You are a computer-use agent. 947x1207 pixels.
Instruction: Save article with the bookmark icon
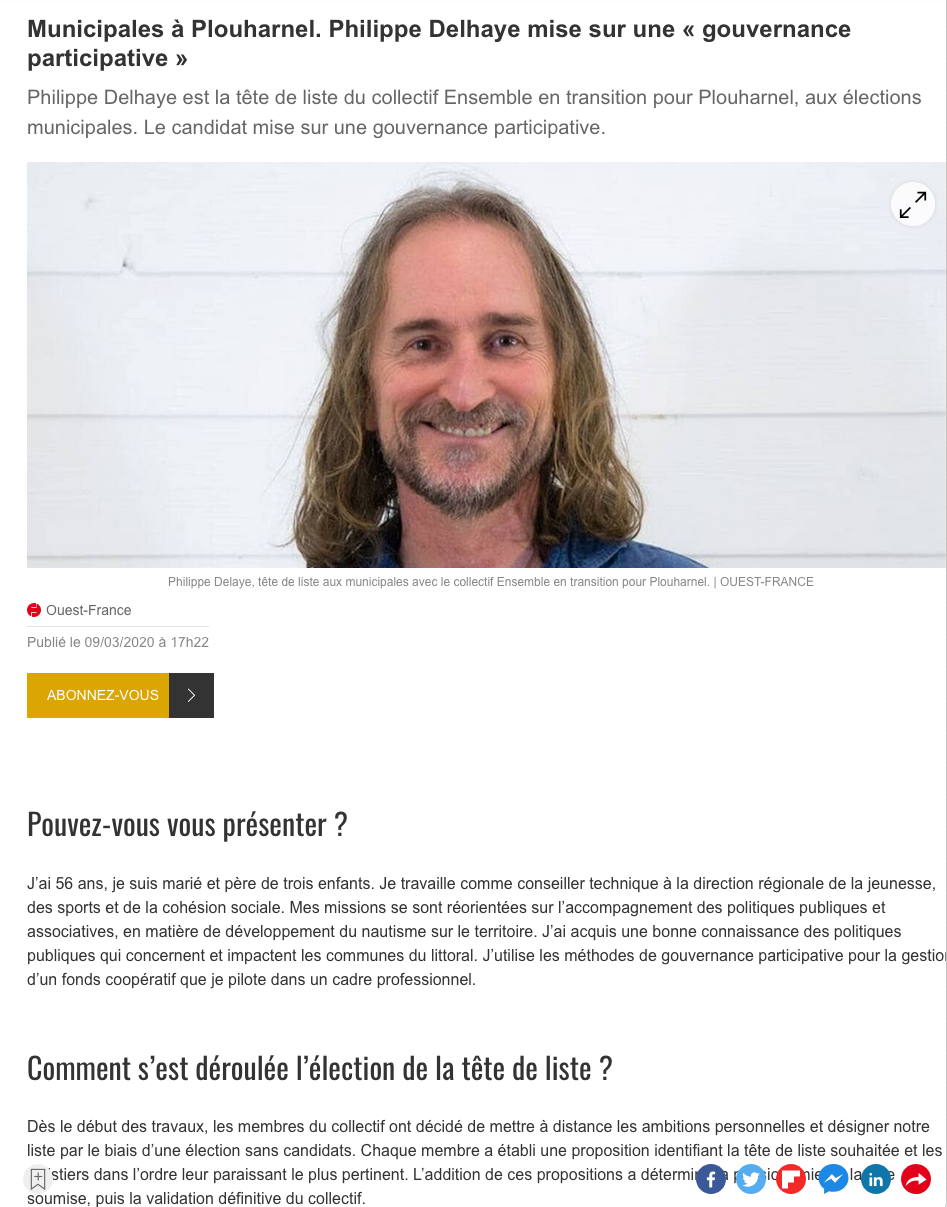(x=38, y=1179)
